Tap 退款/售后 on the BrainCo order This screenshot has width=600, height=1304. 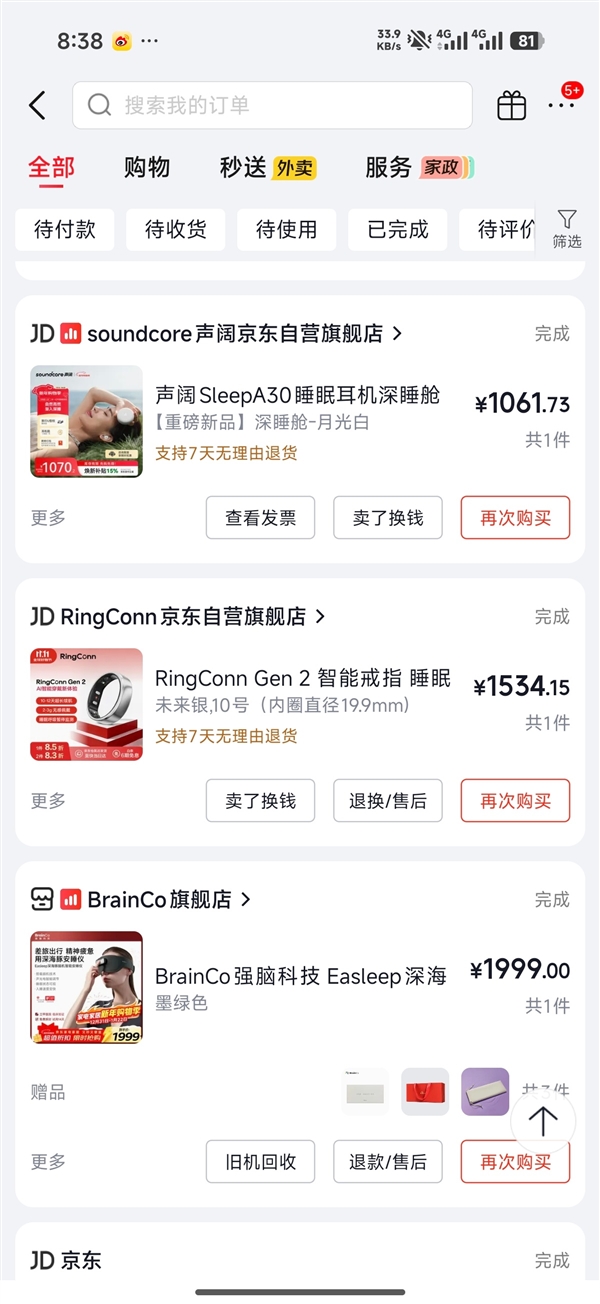click(388, 1161)
